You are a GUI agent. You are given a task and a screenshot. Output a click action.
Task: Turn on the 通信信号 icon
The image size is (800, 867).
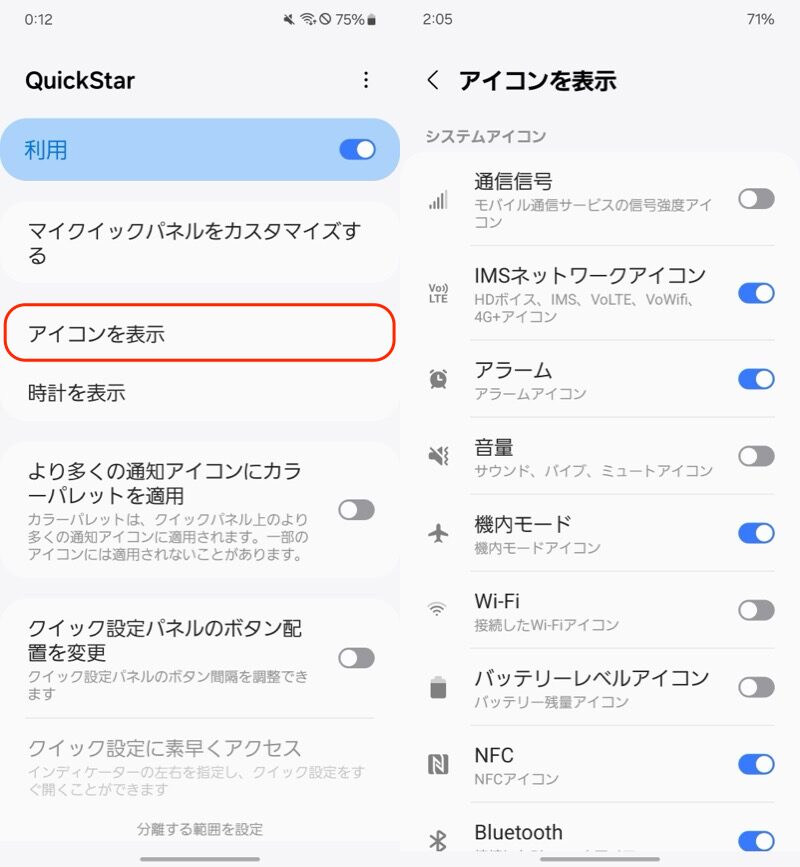[756, 199]
